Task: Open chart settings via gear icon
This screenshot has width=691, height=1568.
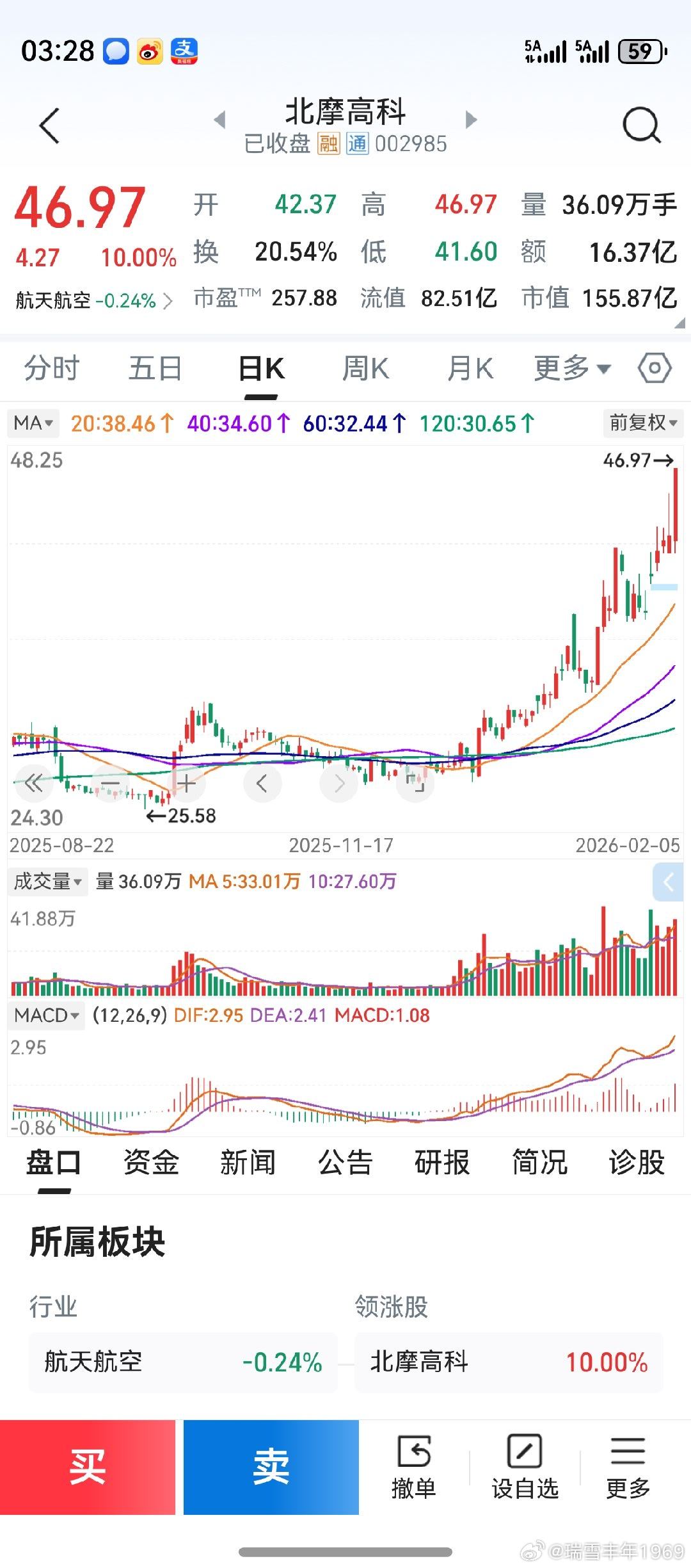Action: [654, 368]
